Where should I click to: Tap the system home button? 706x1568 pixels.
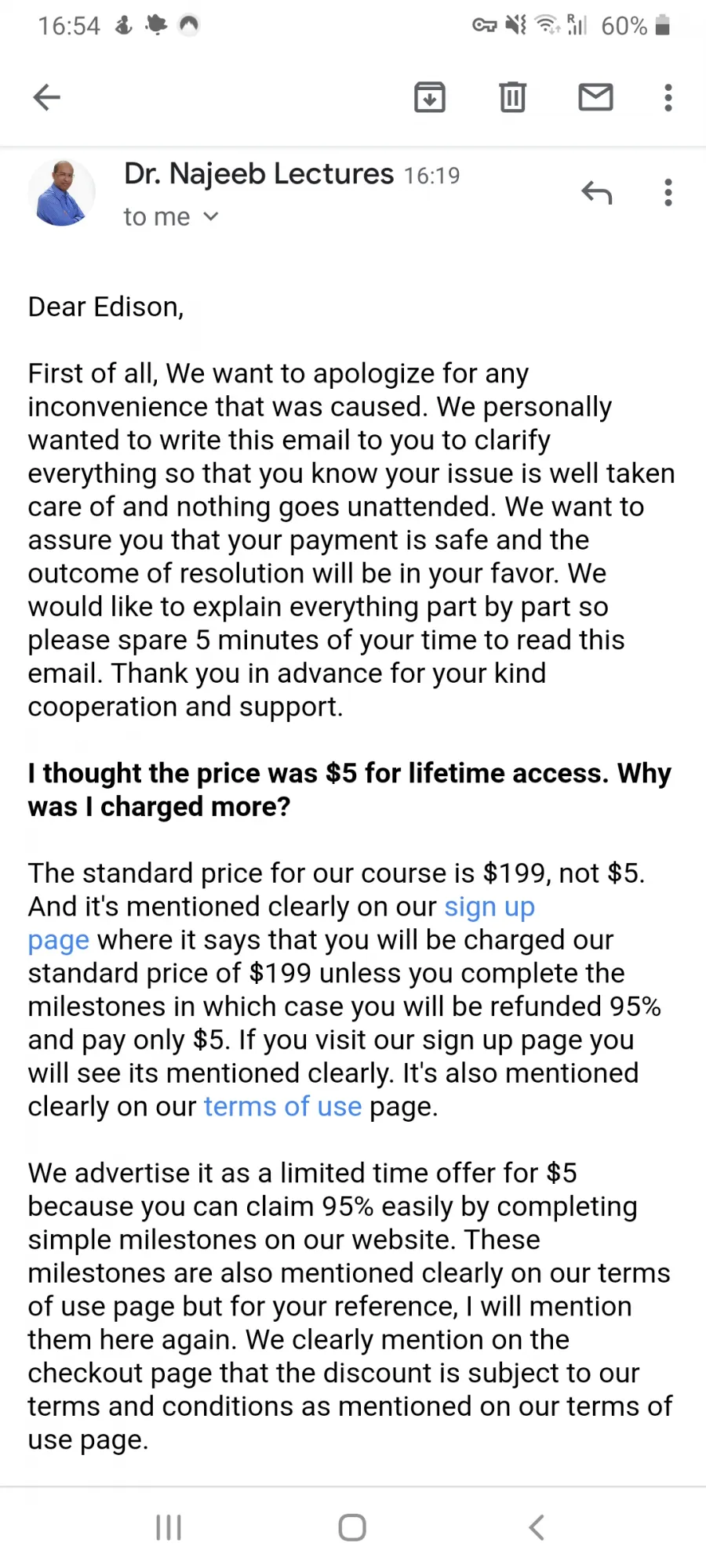point(352,1527)
